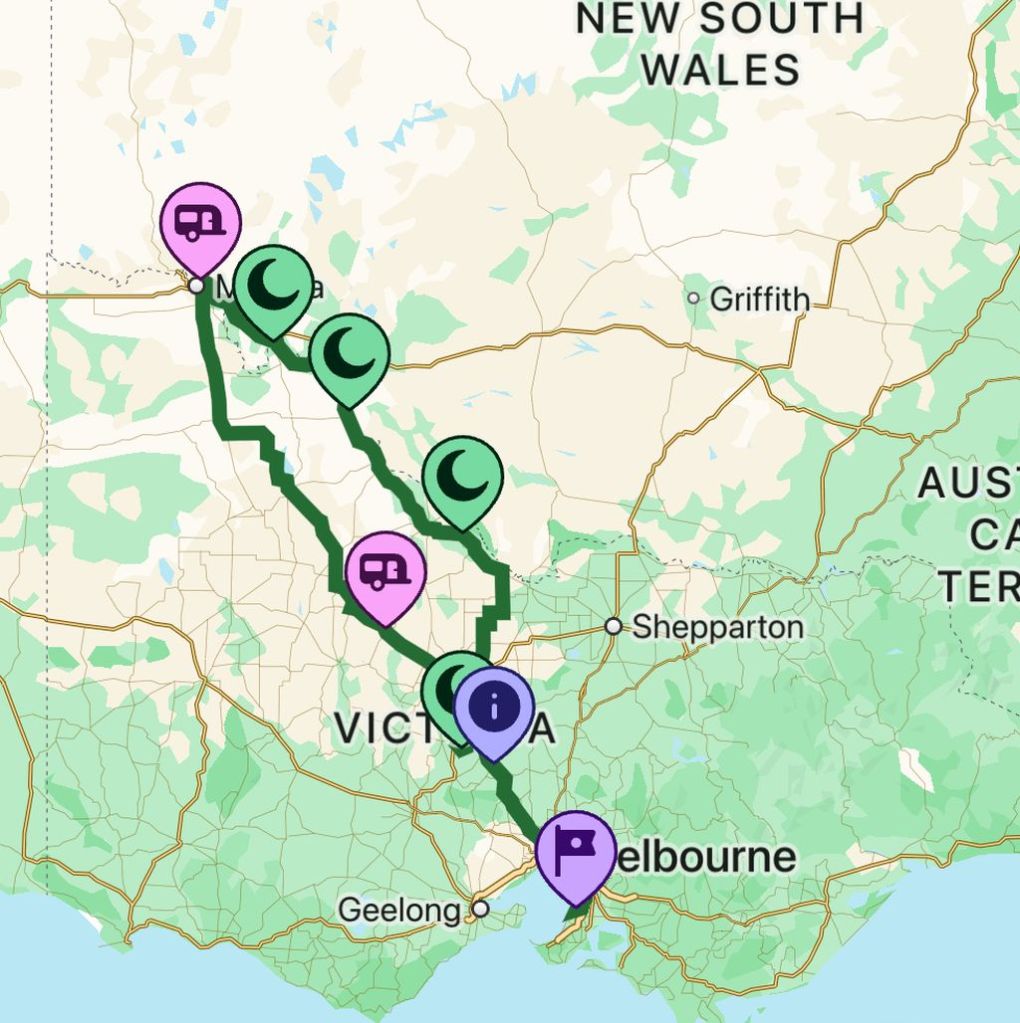1020x1023 pixels.
Task: Tap the moon pin northwest of Shepparton
Action: click(x=461, y=476)
